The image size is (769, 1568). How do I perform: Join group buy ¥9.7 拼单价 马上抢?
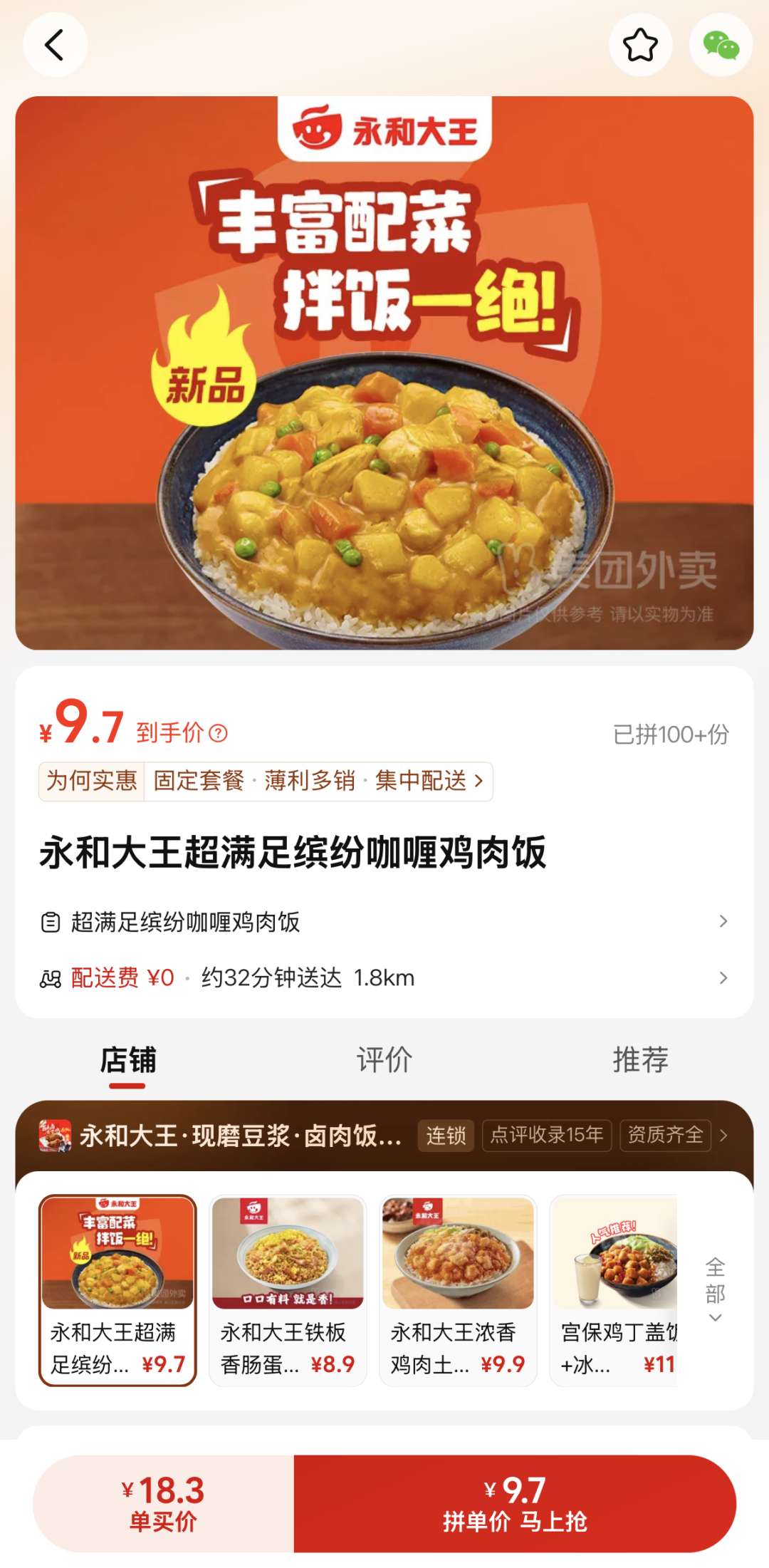pyautogui.click(x=514, y=1503)
